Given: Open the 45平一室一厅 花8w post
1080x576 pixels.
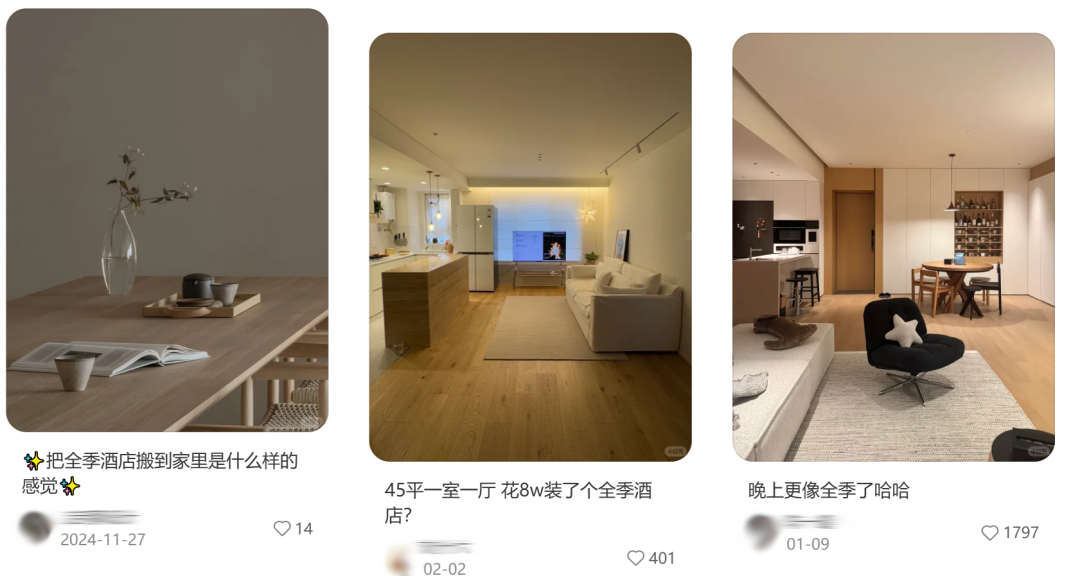Looking at the screenshot, I should (x=530, y=247).
